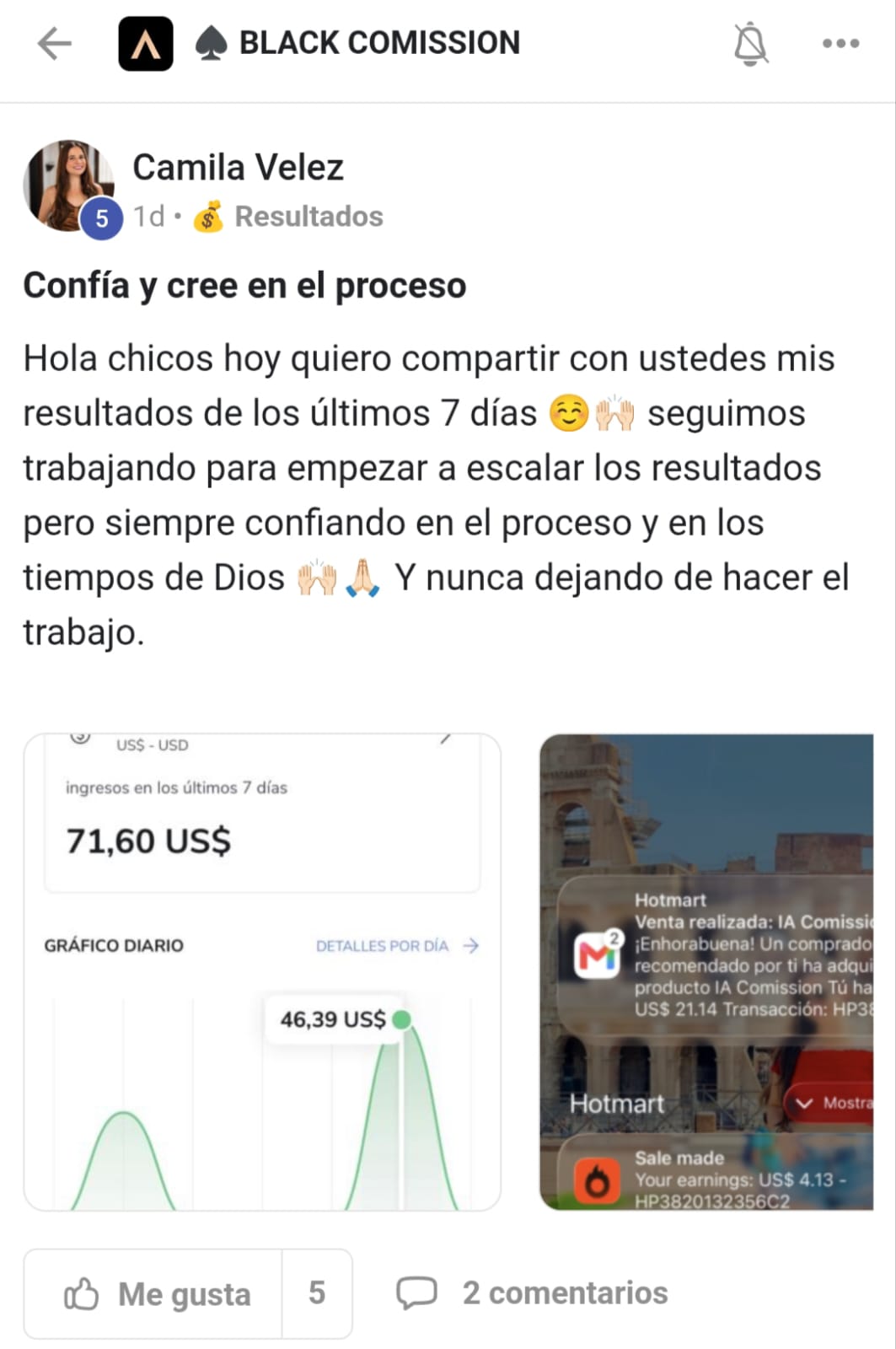Go back with the arrow icon
This screenshot has height=1349, width=896.
pos(55,43)
